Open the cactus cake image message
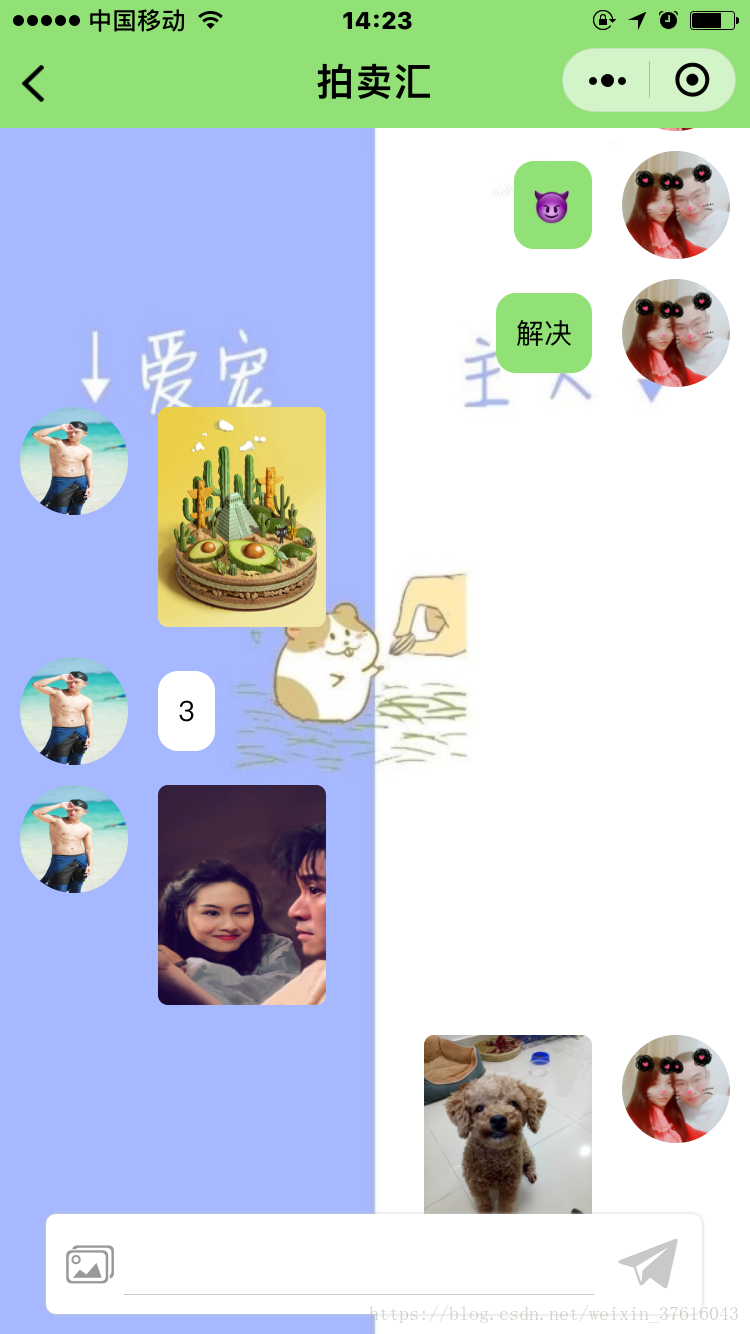Screen dimensions: 750x1334 tap(242, 517)
